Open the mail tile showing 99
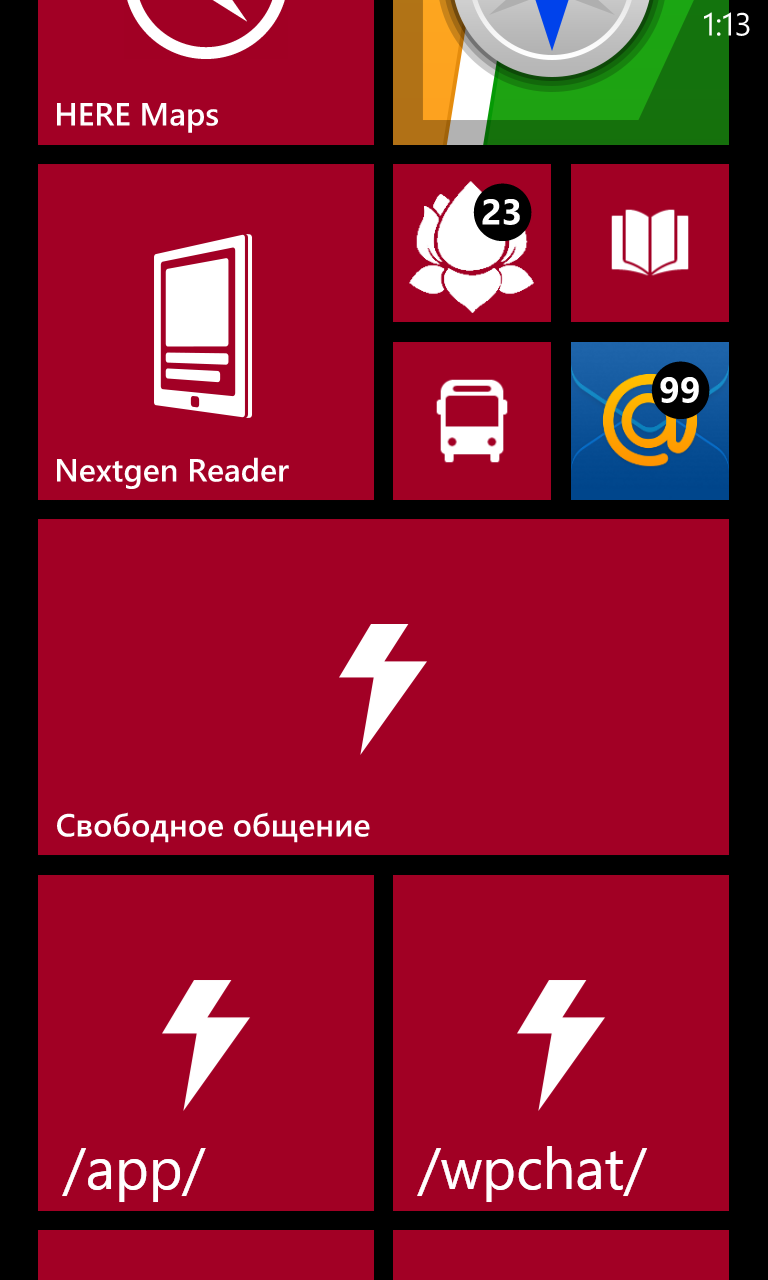This screenshot has height=1280, width=768. click(x=649, y=420)
